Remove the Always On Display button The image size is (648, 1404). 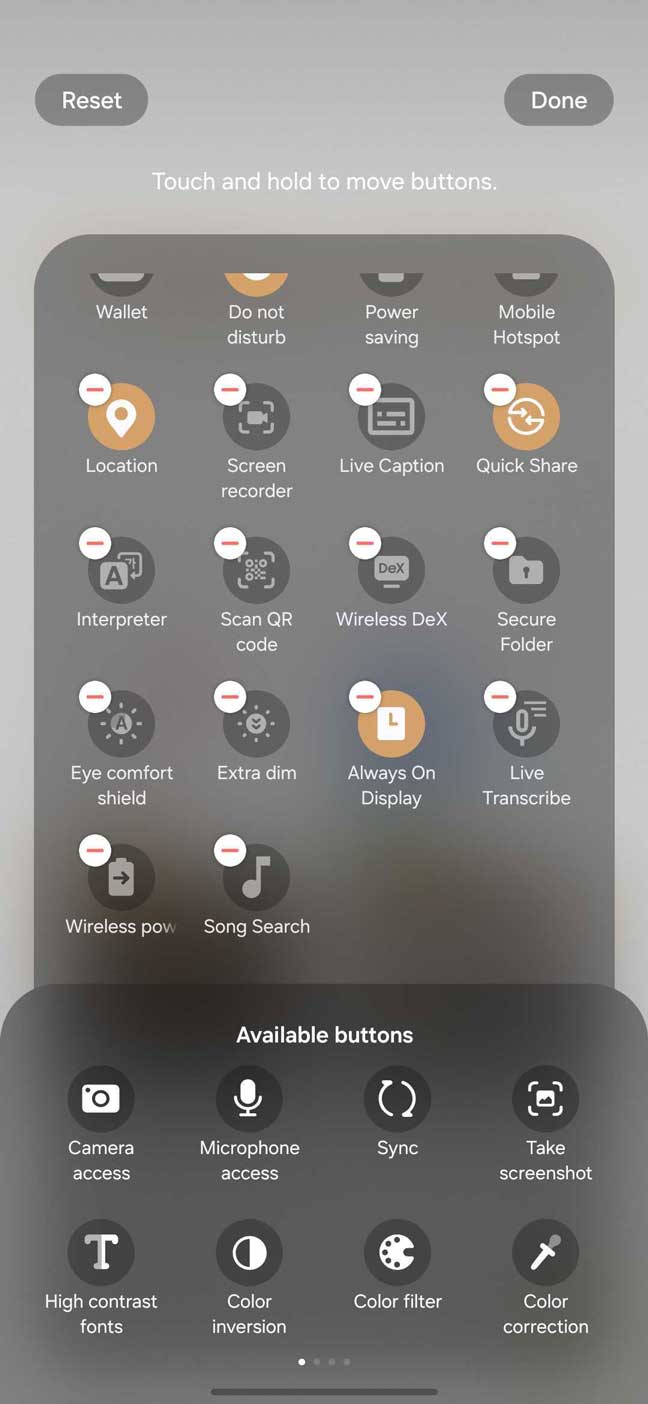(365, 697)
